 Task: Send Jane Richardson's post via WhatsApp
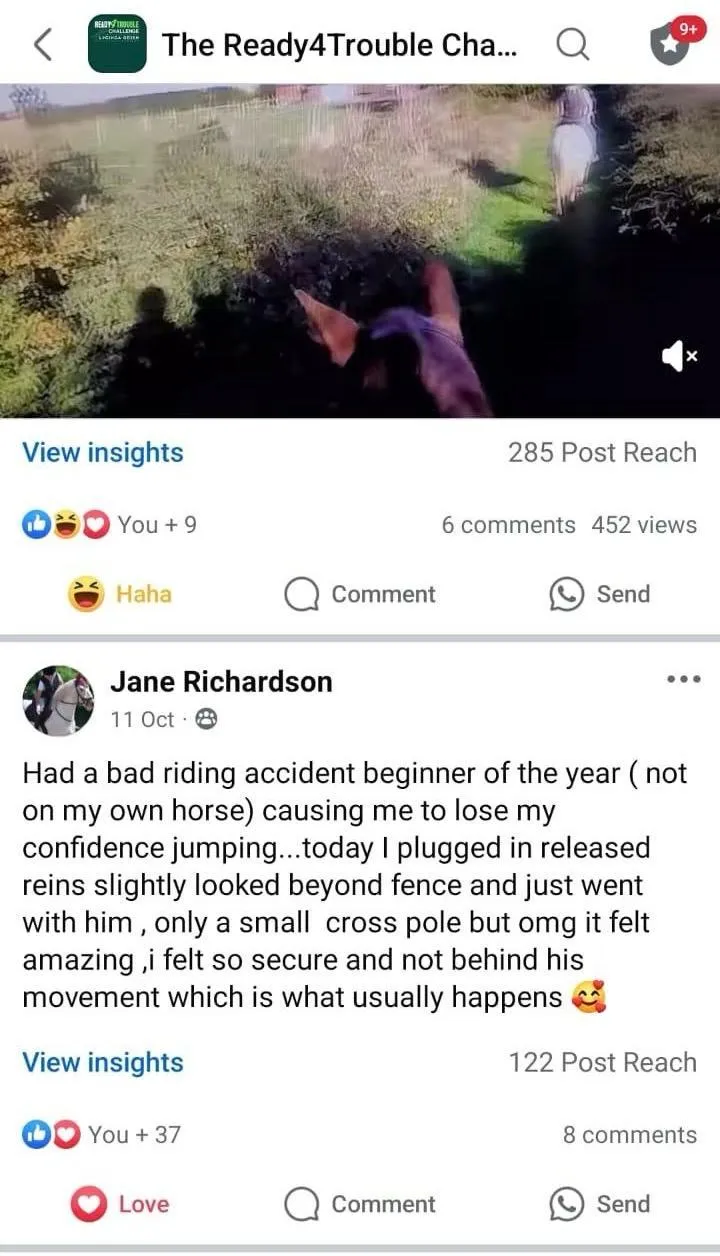[600, 1204]
